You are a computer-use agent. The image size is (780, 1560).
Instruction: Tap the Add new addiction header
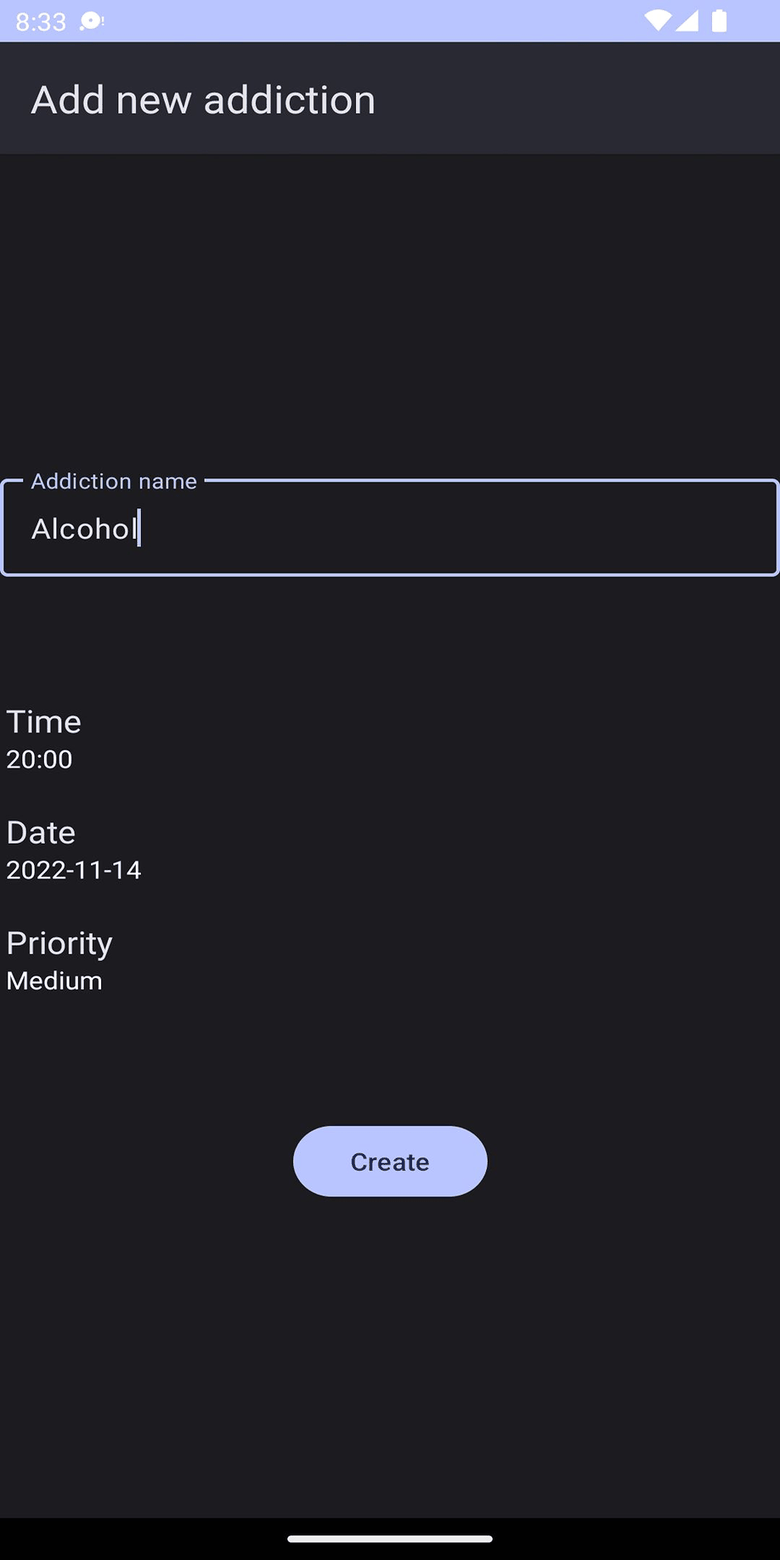203,98
